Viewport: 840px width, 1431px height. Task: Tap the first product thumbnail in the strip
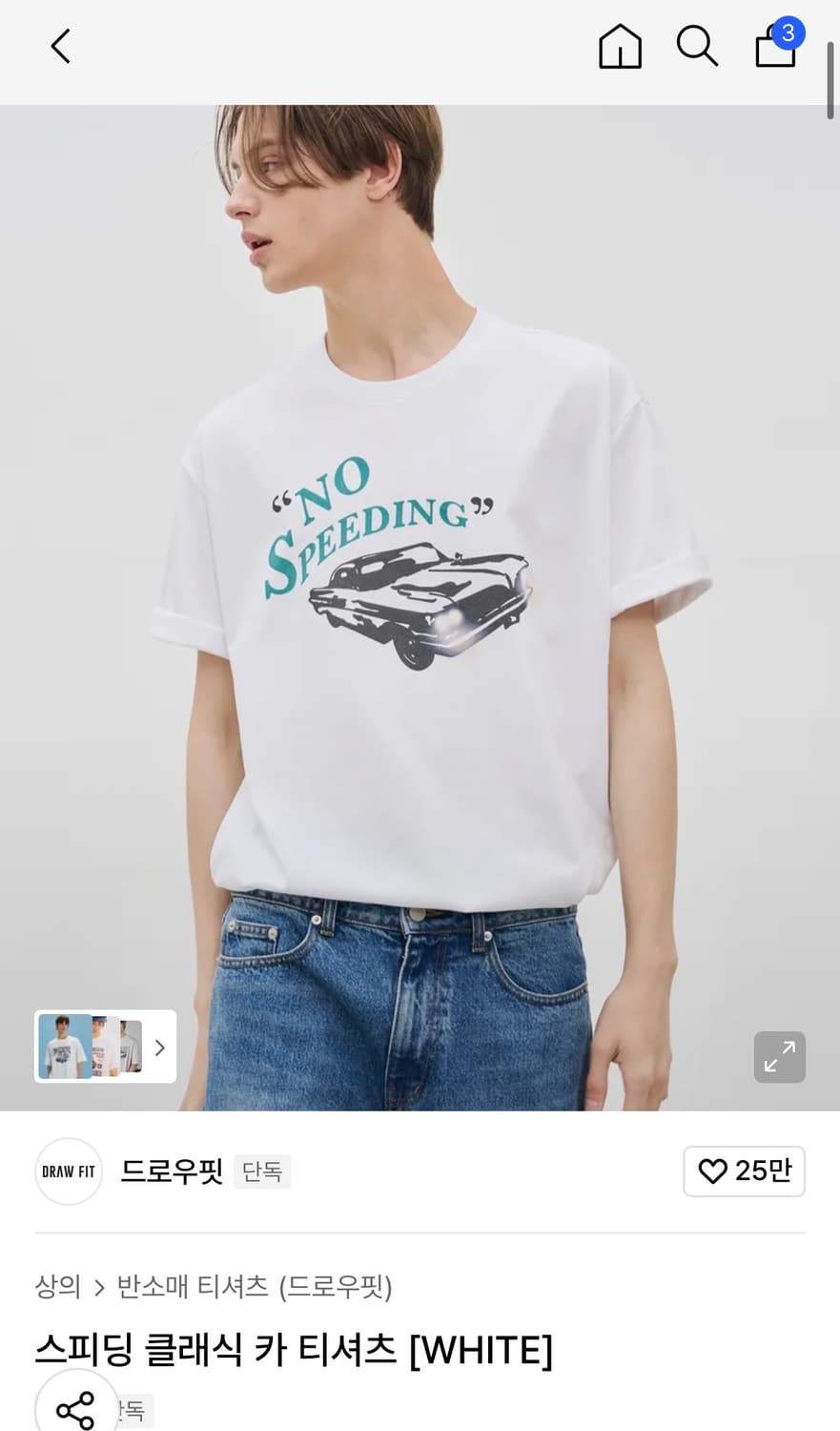(x=63, y=1047)
